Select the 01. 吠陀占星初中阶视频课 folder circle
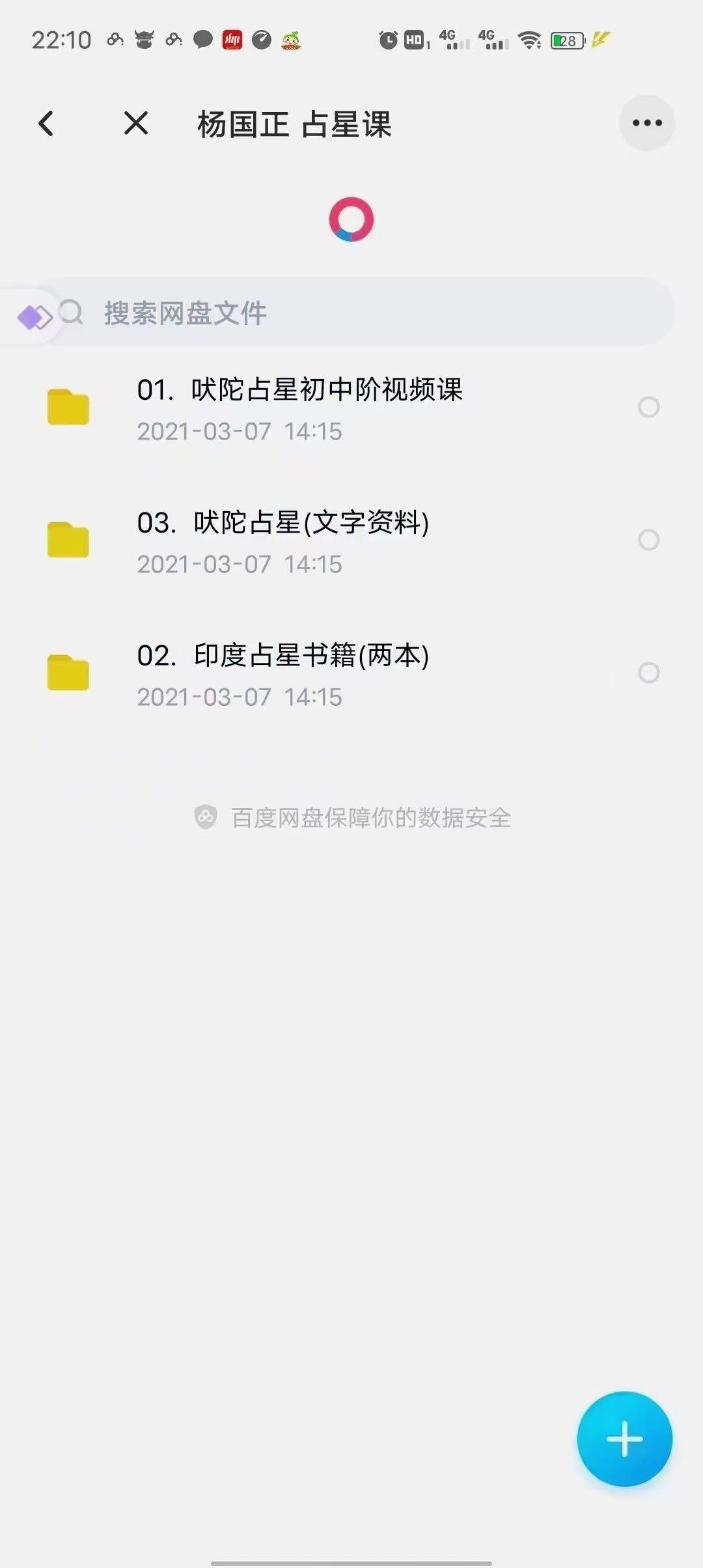 648,408
